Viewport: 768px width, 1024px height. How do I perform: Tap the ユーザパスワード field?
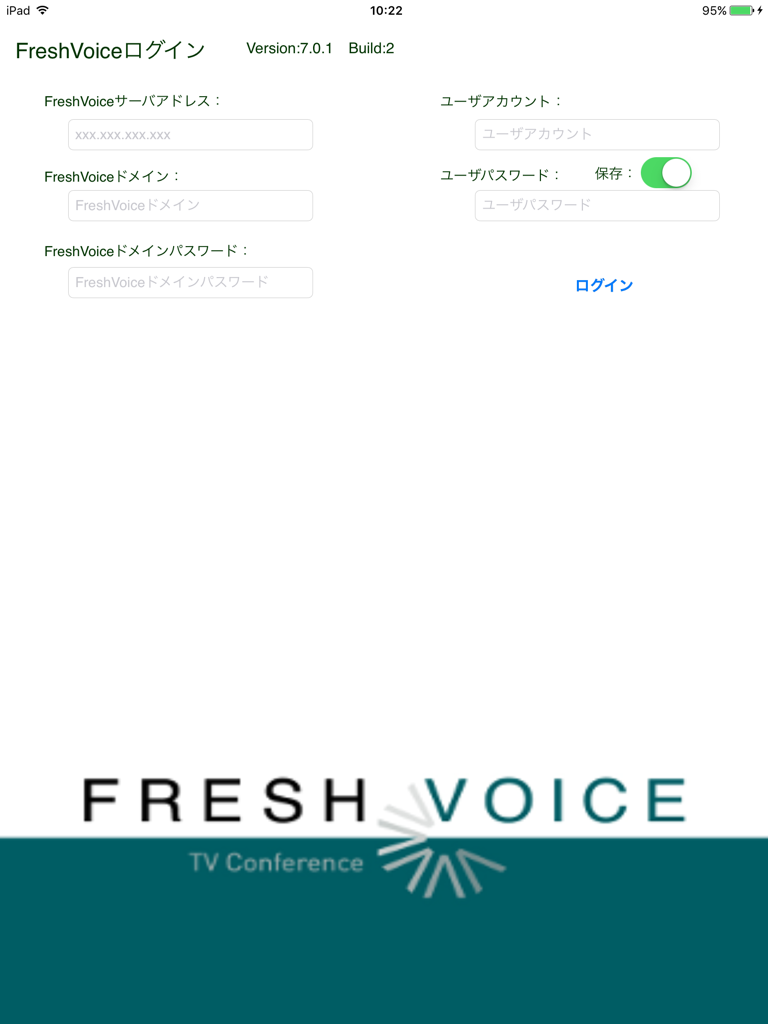pyautogui.click(x=597, y=205)
